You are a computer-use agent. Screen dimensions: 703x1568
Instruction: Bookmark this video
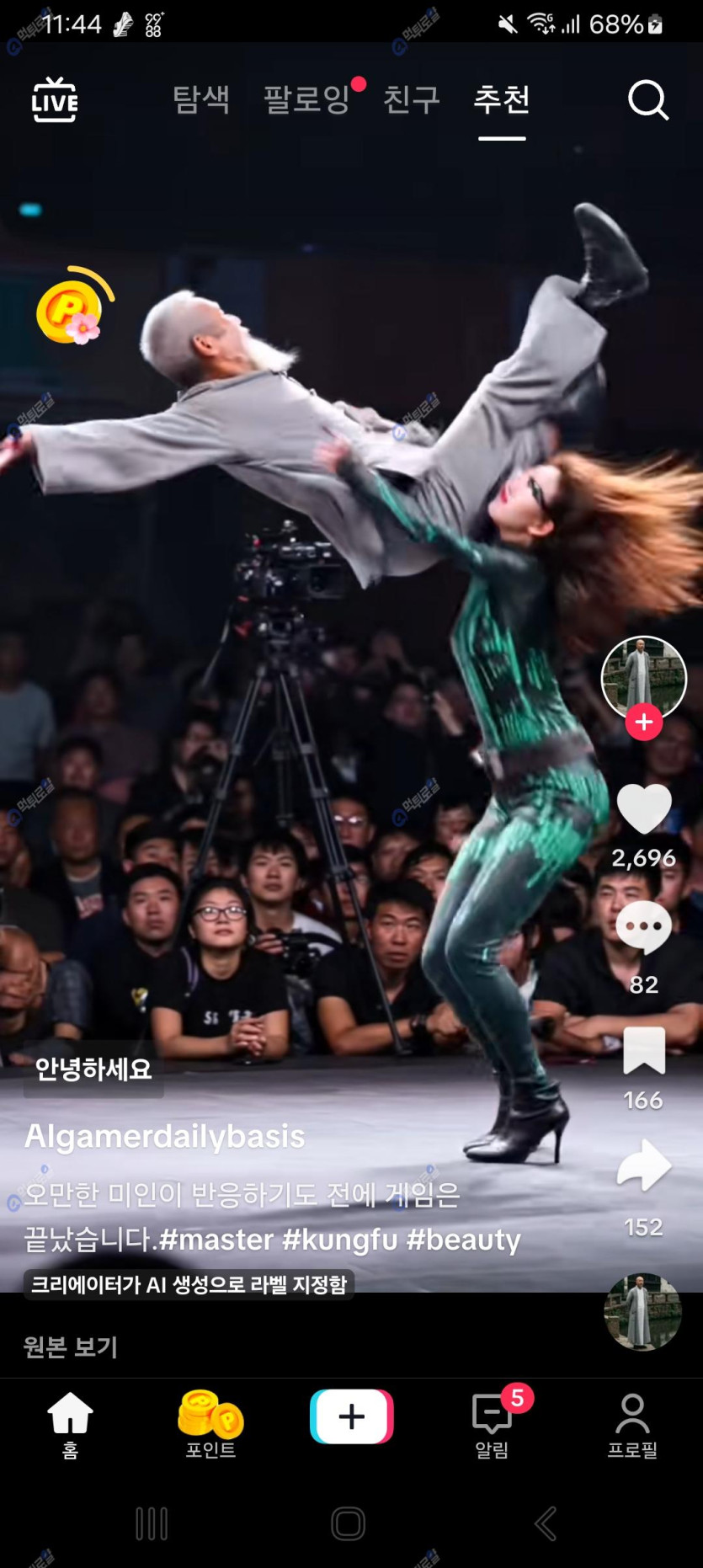pos(644,1051)
